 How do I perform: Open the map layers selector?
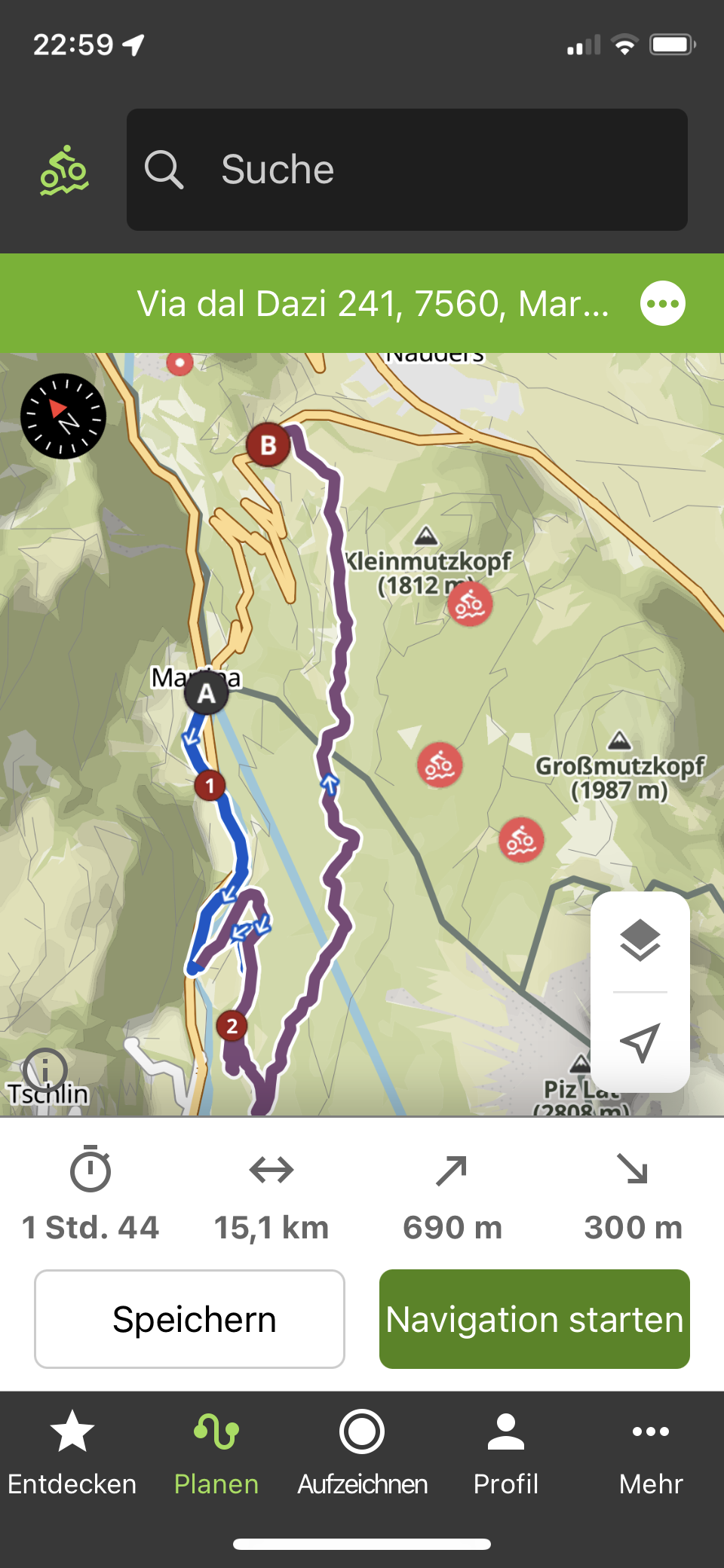pyautogui.click(x=640, y=940)
